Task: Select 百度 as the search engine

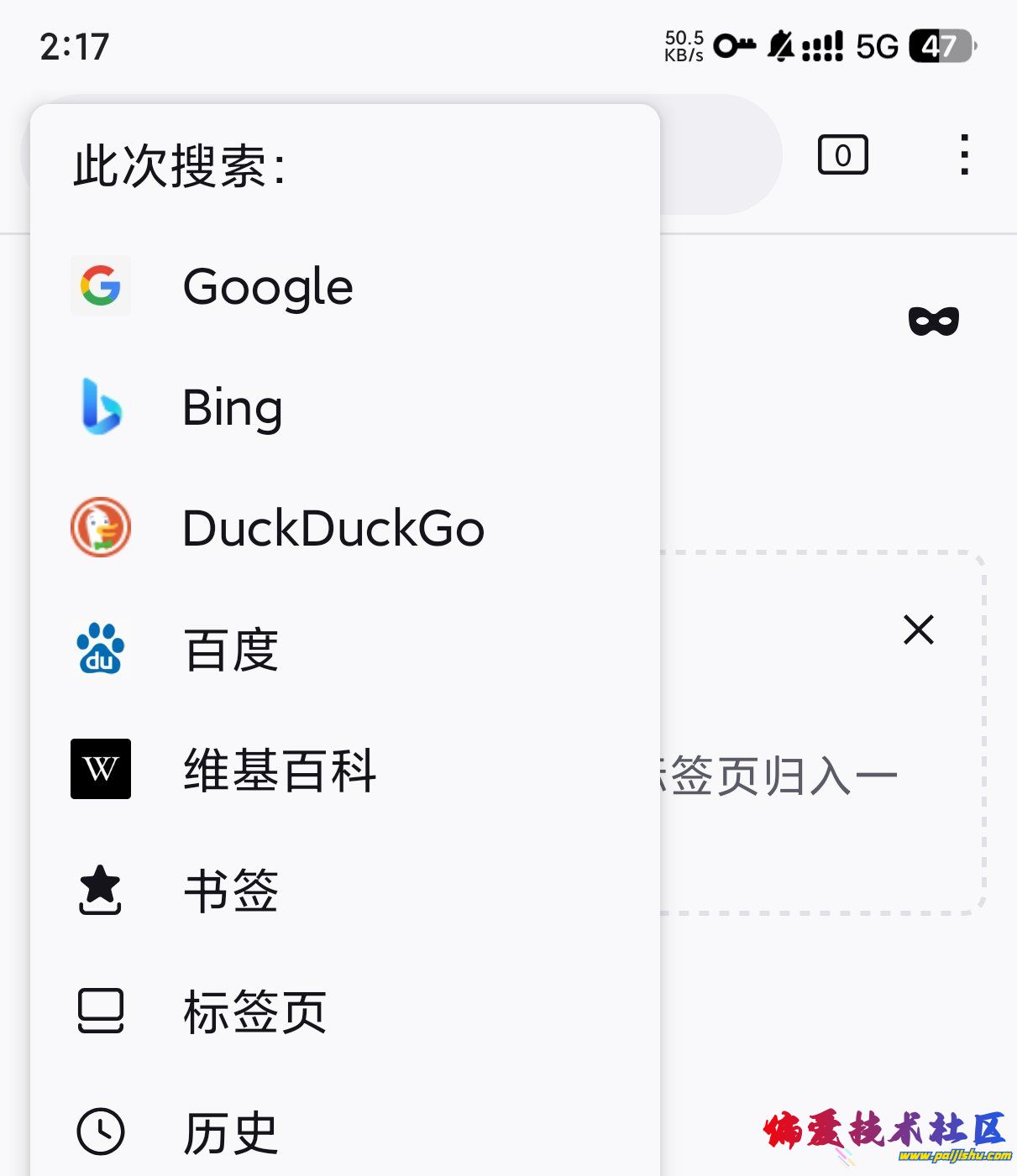Action: click(x=231, y=649)
